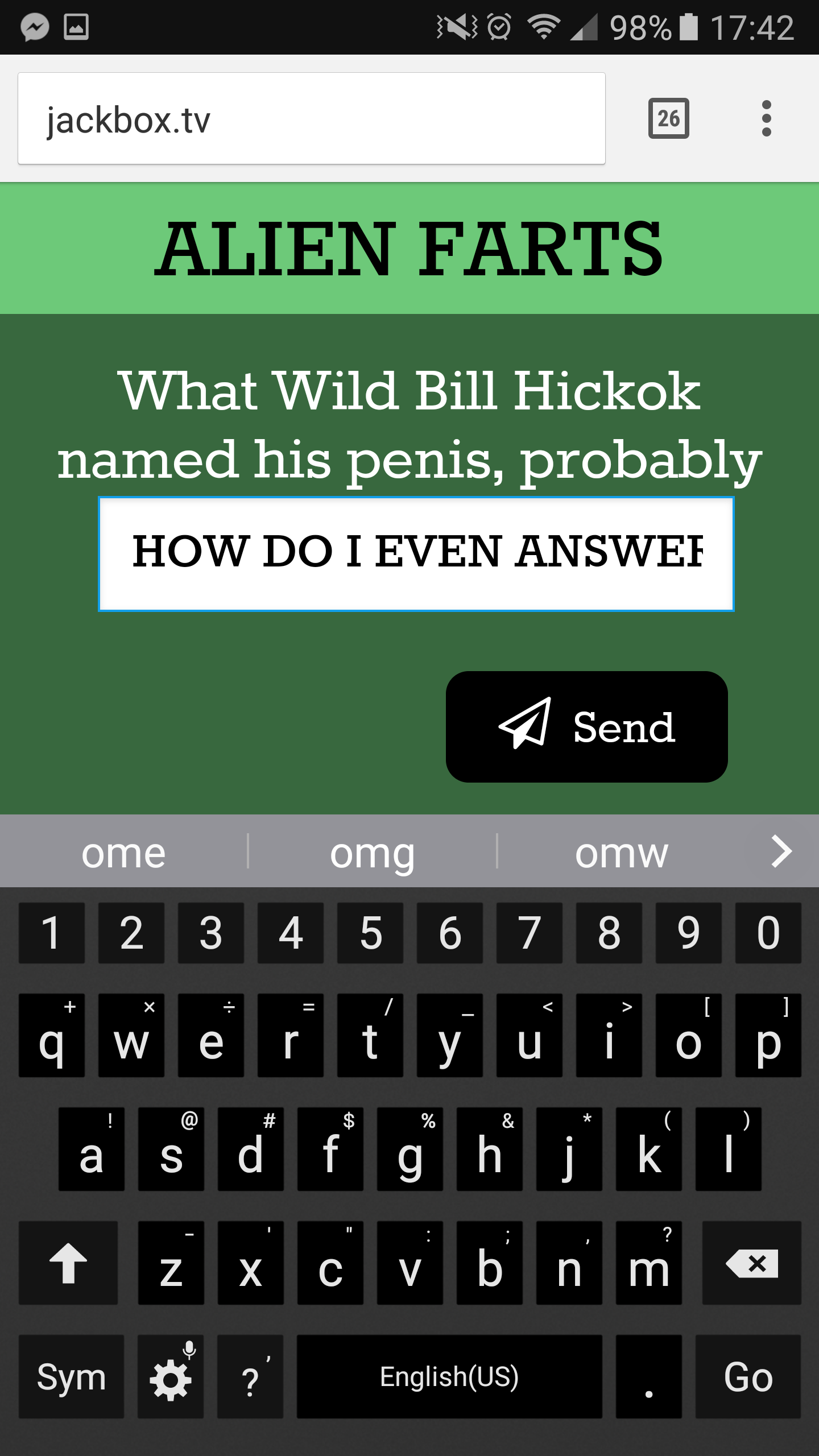Hit the Go key on the keyboard
This screenshot has width=819, height=1456.
(x=748, y=1376)
